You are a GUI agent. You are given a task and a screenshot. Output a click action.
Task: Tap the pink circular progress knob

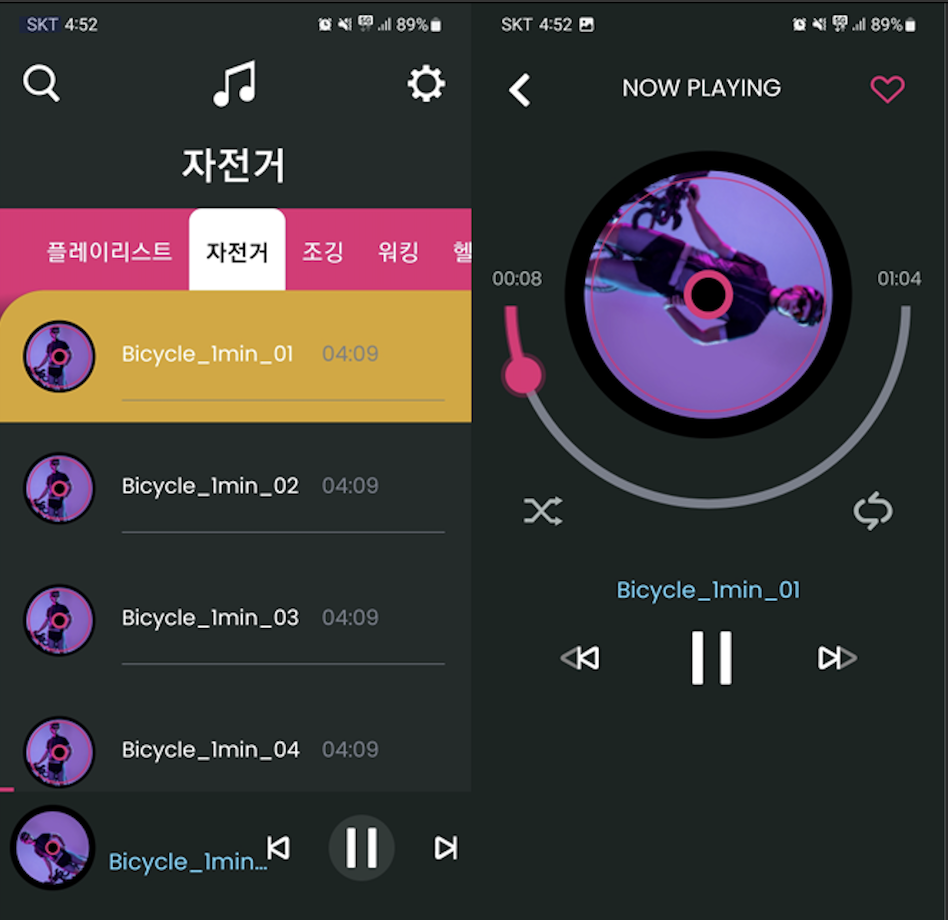521,376
